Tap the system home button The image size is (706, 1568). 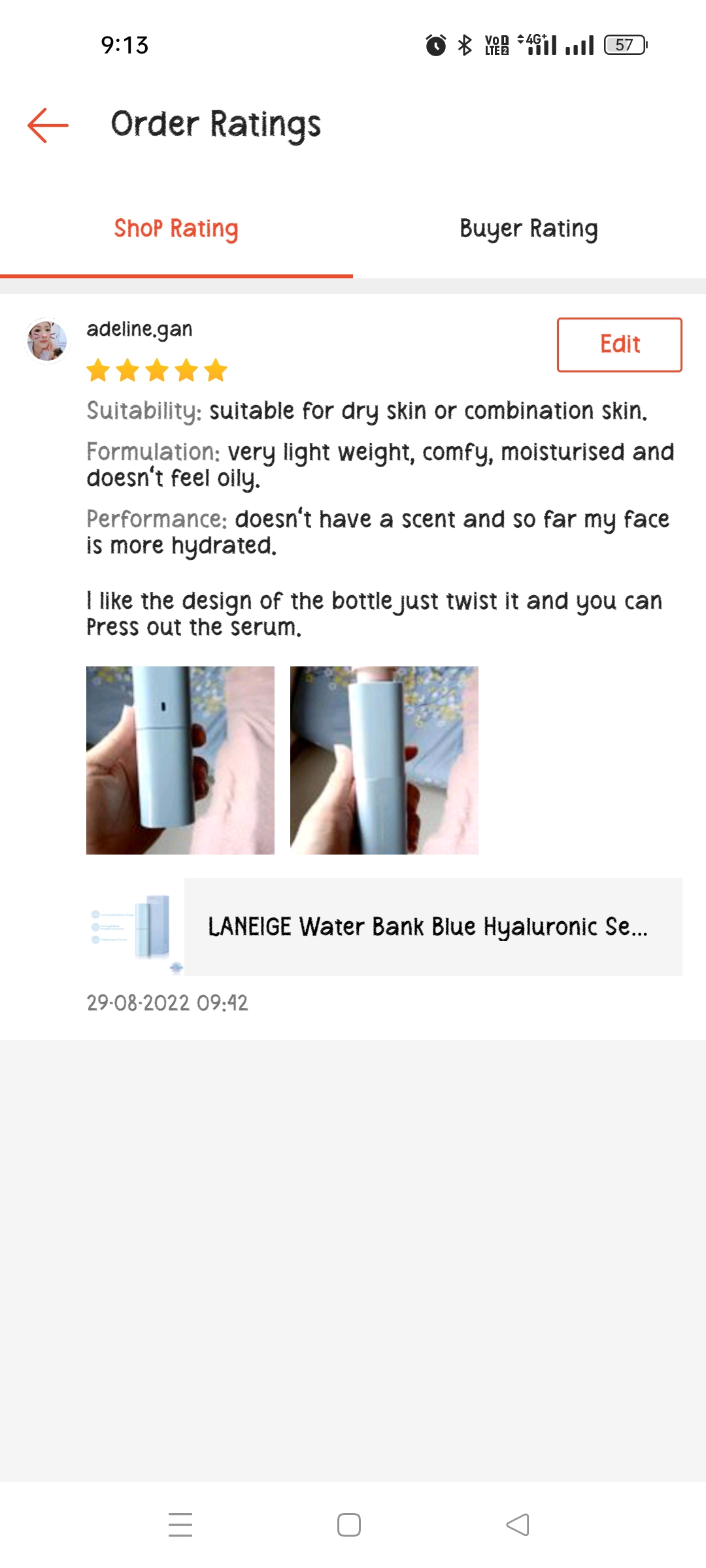[349, 1525]
